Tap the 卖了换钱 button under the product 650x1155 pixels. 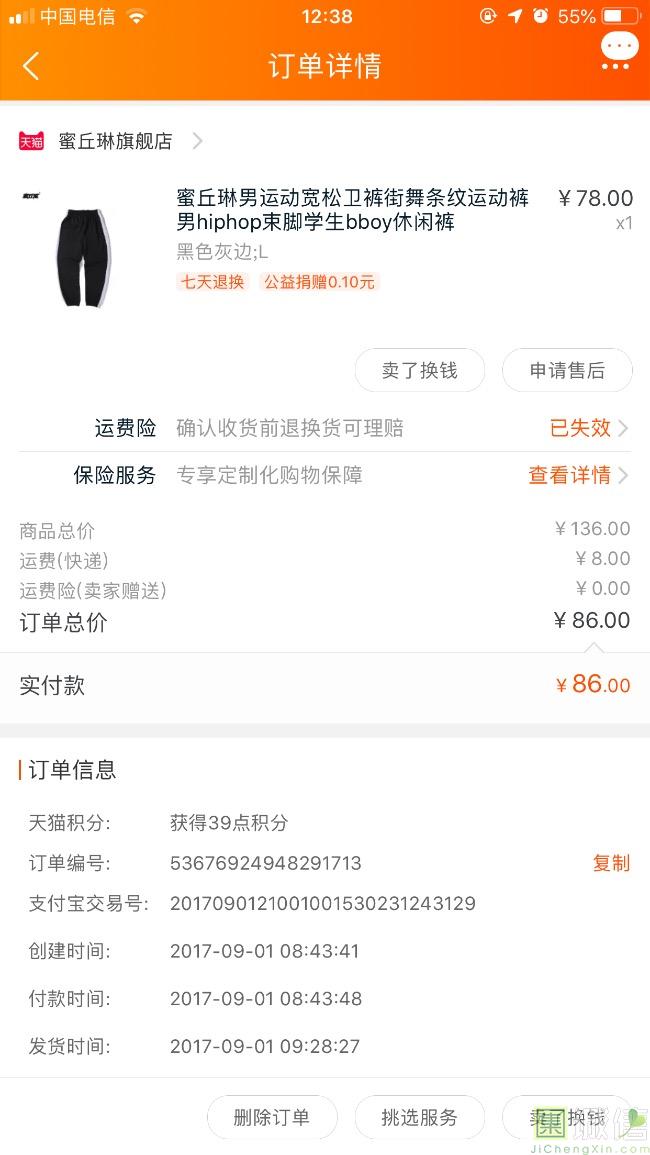click(x=419, y=371)
